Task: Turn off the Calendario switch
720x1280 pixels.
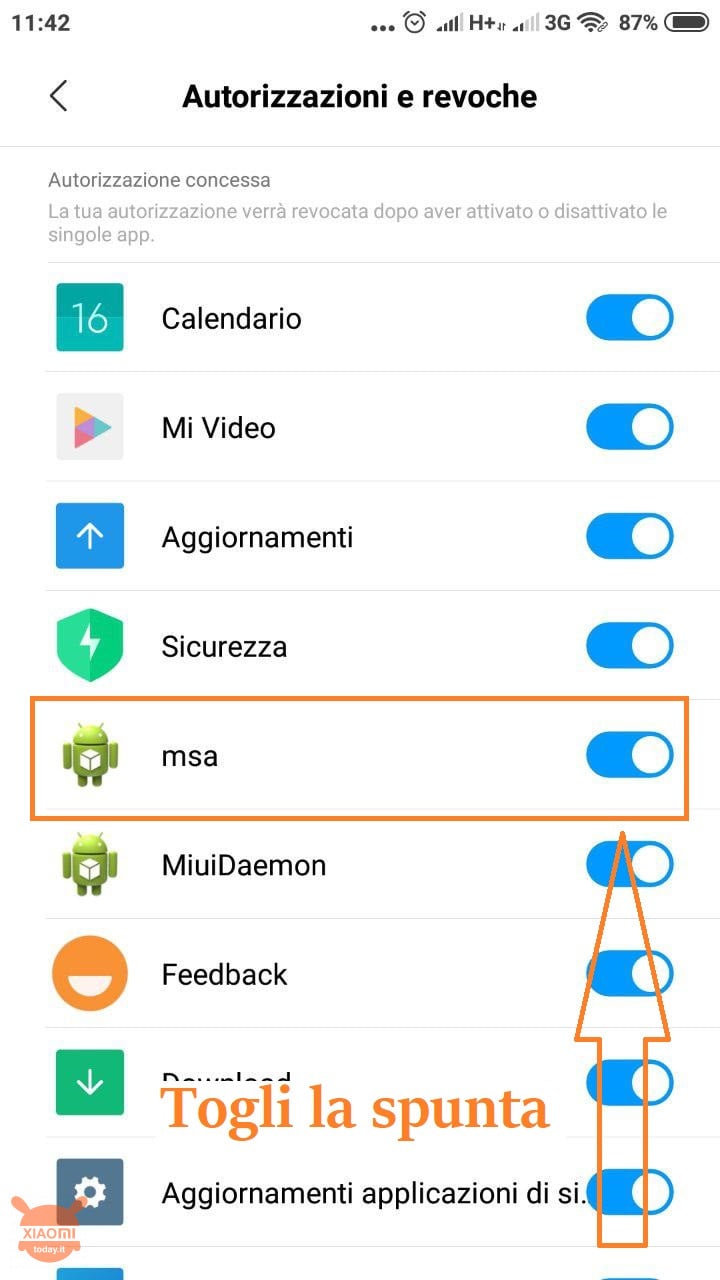Action: point(630,319)
